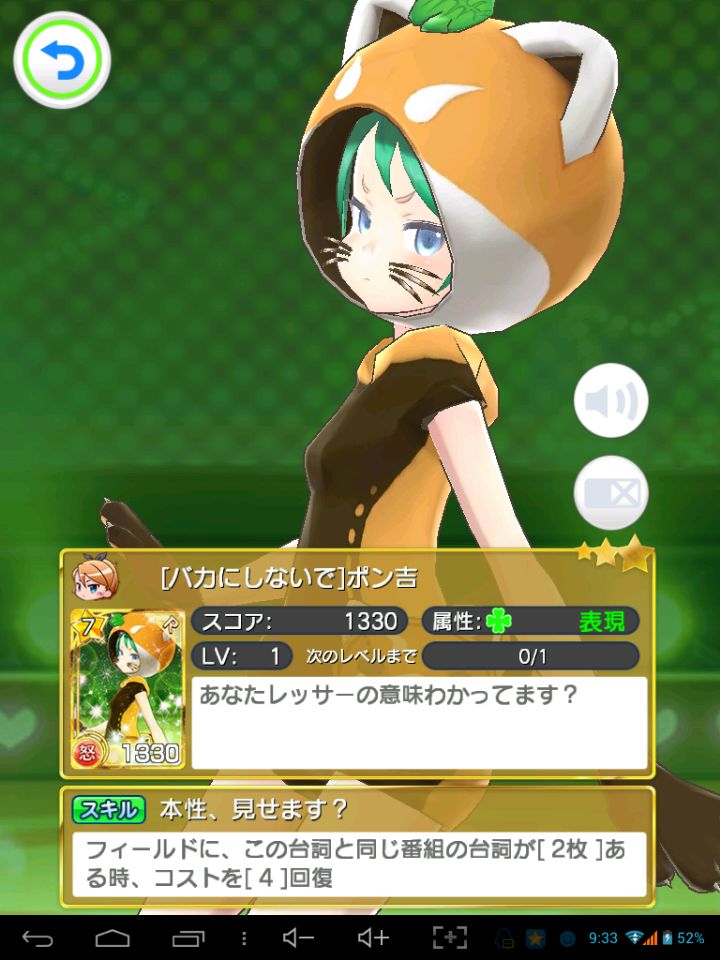
Task: Tap the system home button
Action: (x=112, y=938)
